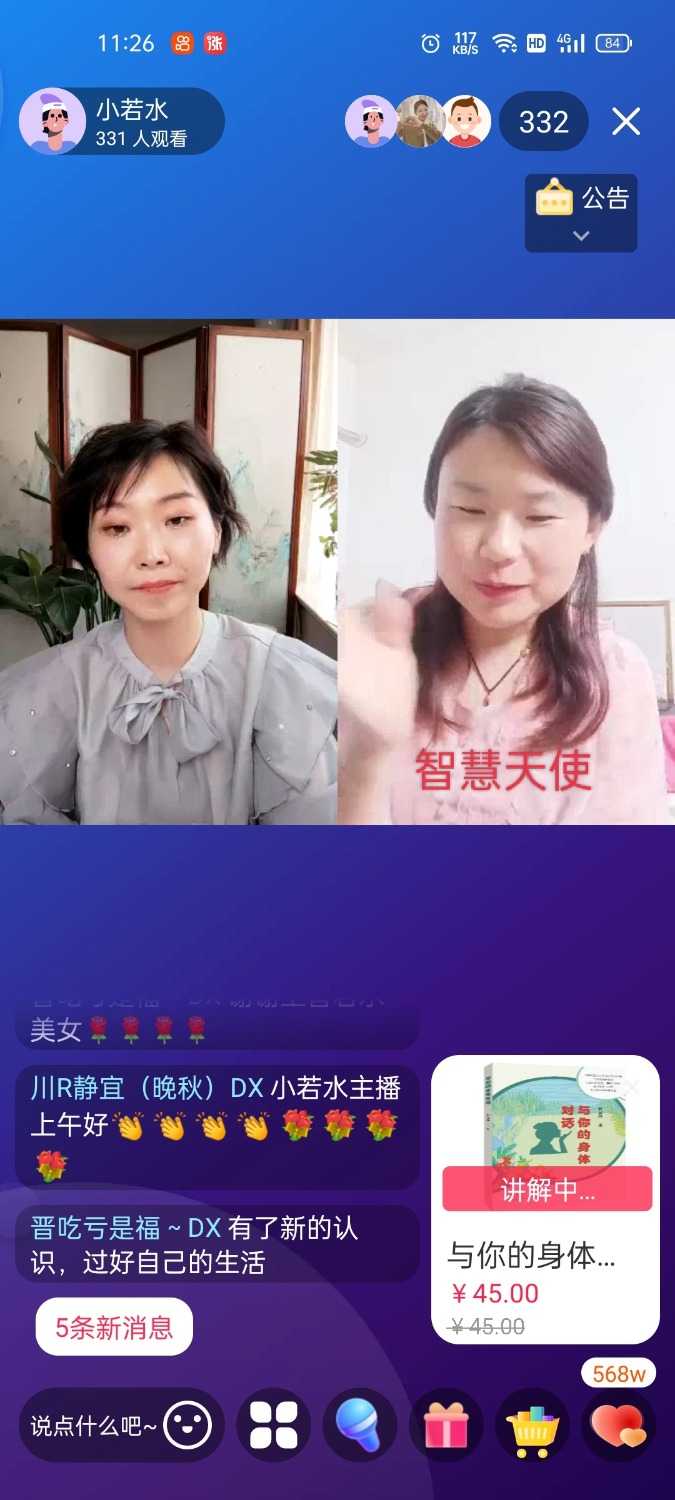View the 332 viewers list
Viewport: 675px width, 1500px height.
click(543, 122)
